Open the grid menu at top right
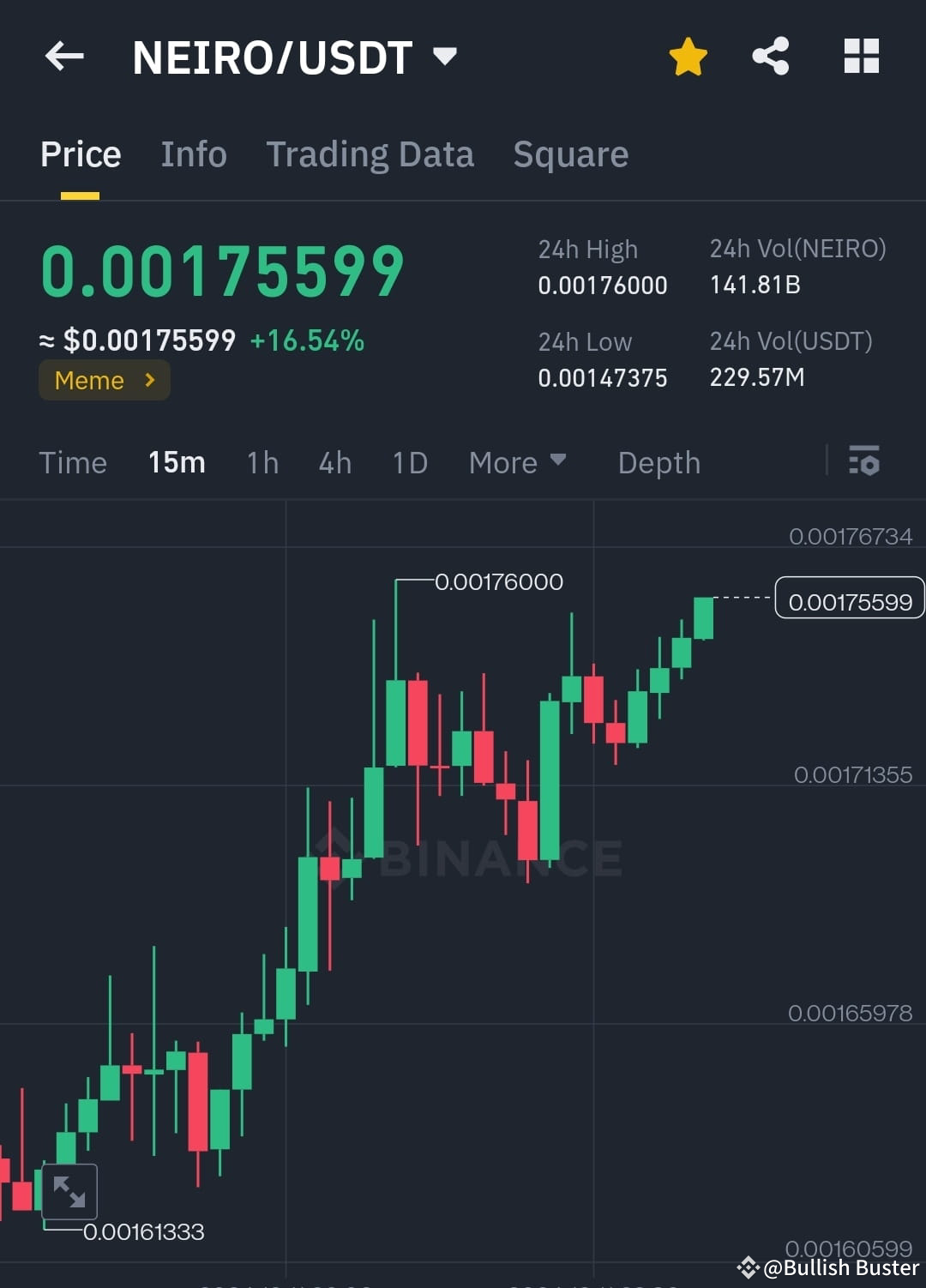 click(x=861, y=55)
